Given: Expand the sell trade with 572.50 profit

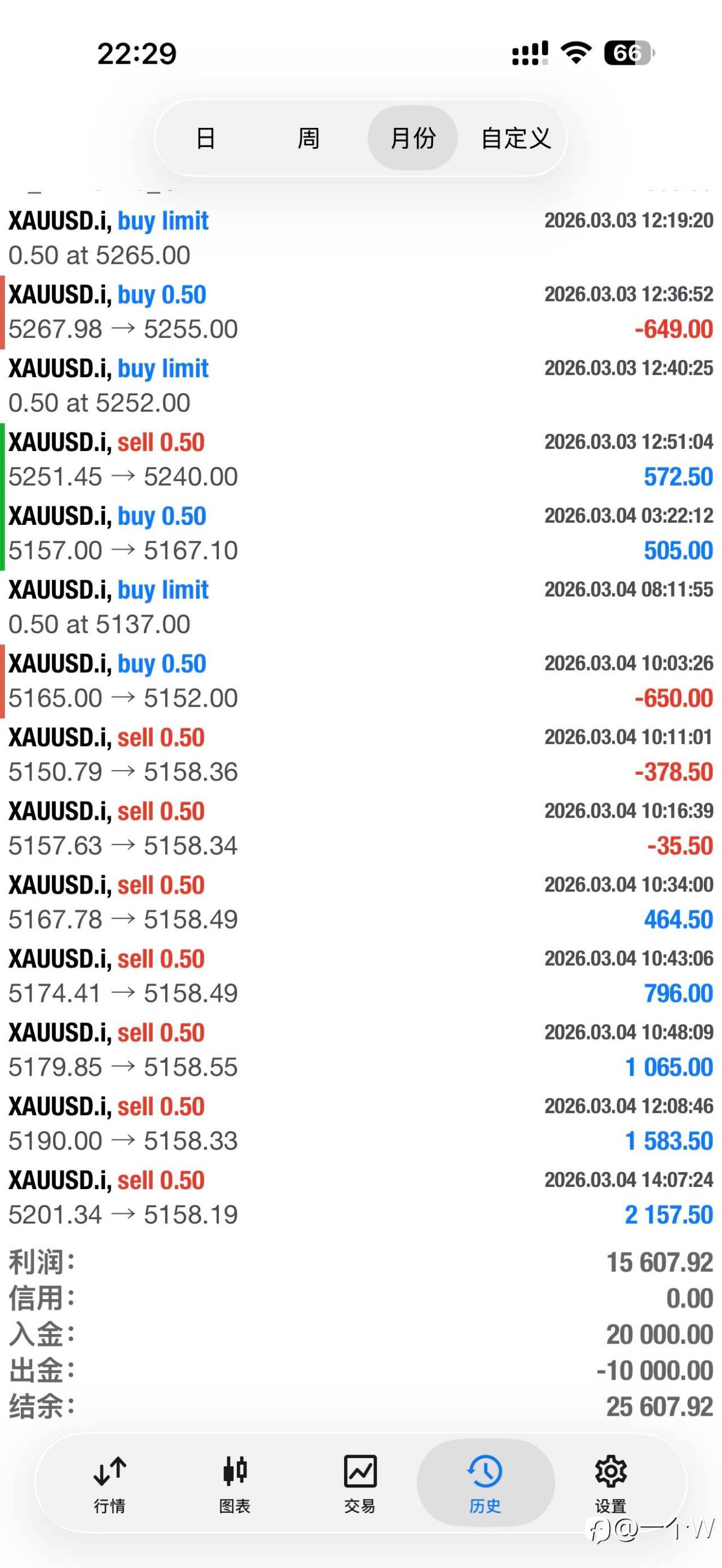Looking at the screenshot, I should pos(361,460).
